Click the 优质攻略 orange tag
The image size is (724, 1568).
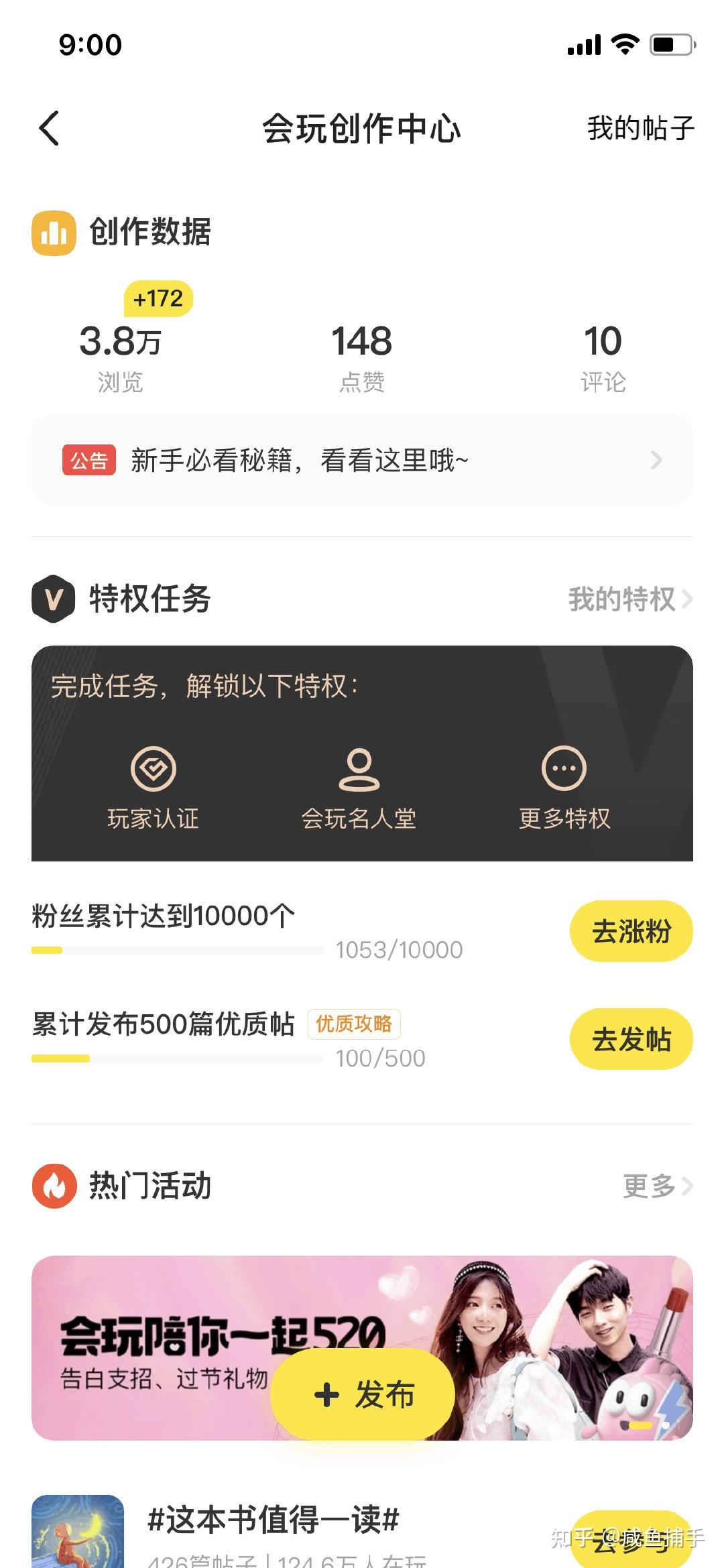click(354, 1024)
